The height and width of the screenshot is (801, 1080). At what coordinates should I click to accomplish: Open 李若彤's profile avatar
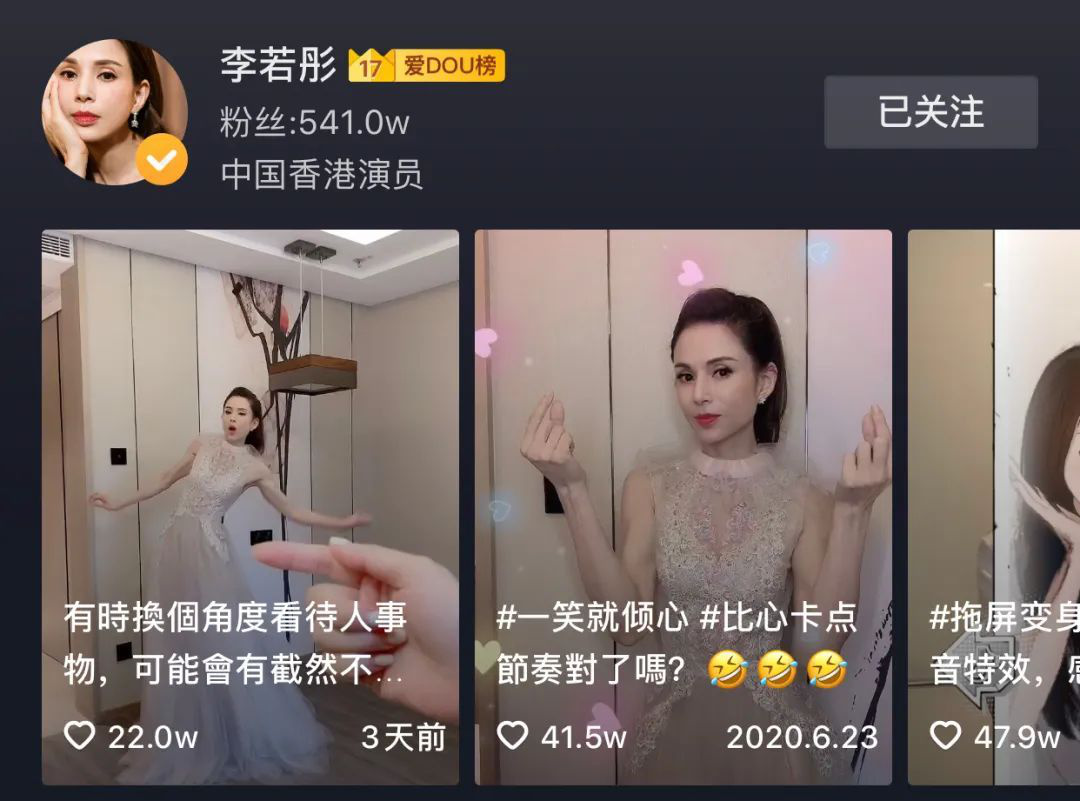pyautogui.click(x=114, y=112)
